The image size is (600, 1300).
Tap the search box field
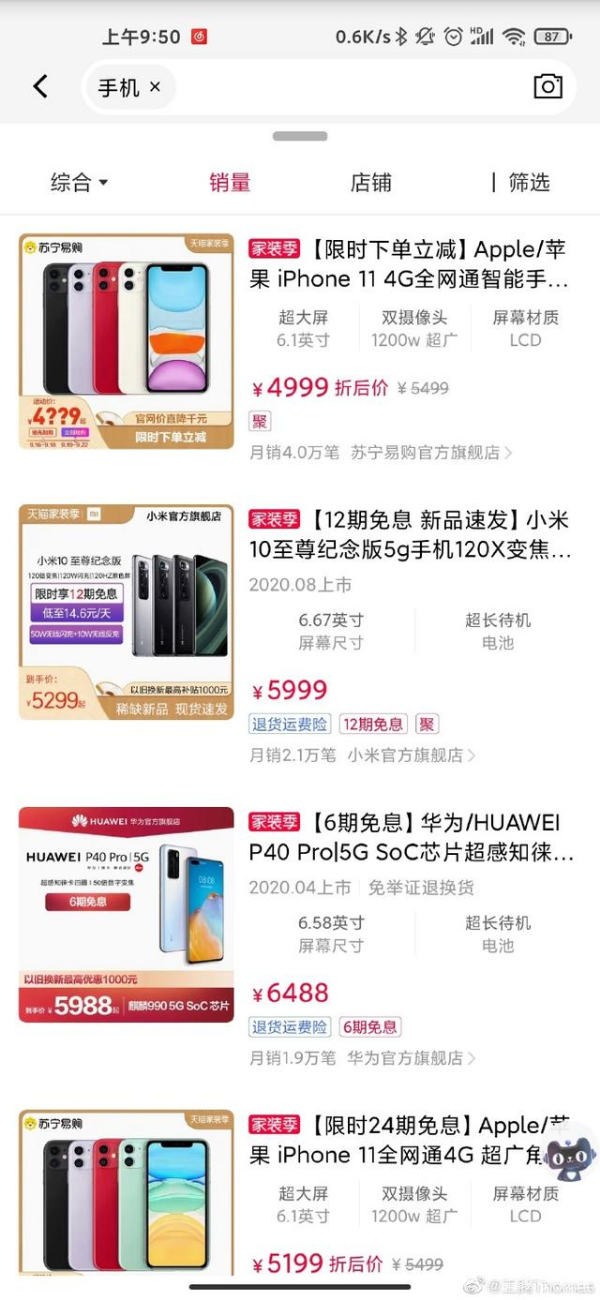(350, 87)
